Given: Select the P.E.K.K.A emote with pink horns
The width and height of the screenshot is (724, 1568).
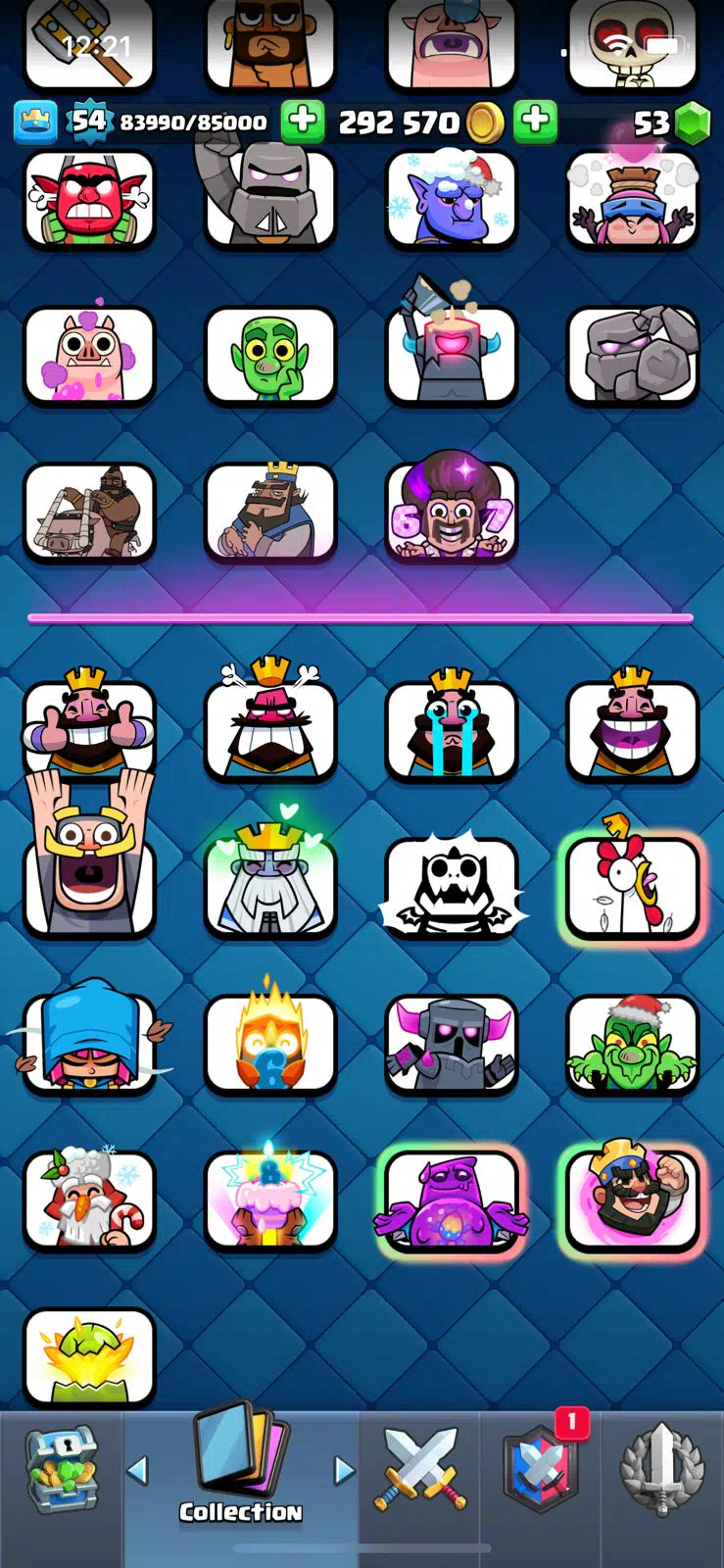Looking at the screenshot, I should click(x=451, y=1044).
